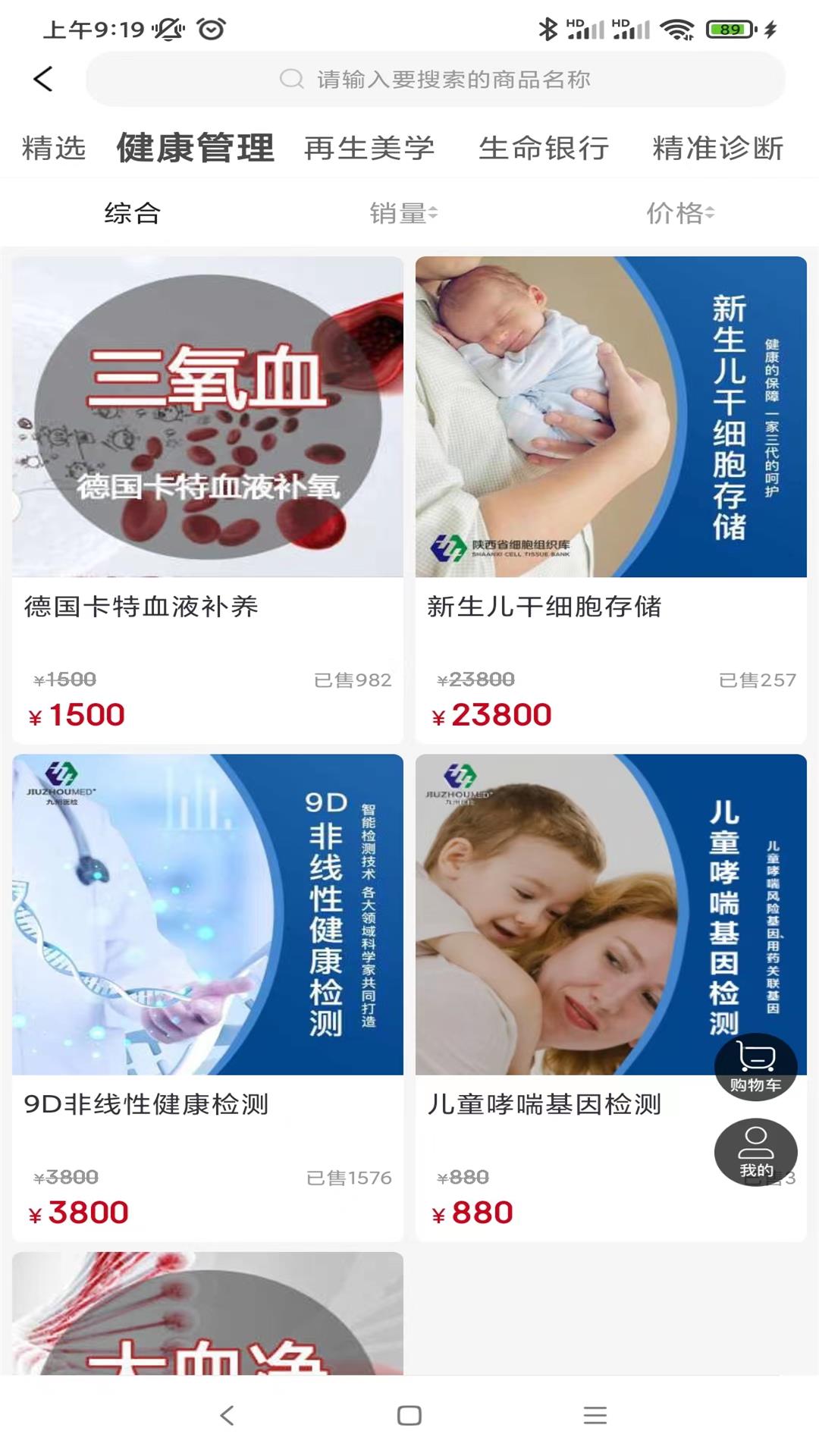Open the 购物车 floating button
The width and height of the screenshot is (819, 1456).
pyautogui.click(x=755, y=1066)
